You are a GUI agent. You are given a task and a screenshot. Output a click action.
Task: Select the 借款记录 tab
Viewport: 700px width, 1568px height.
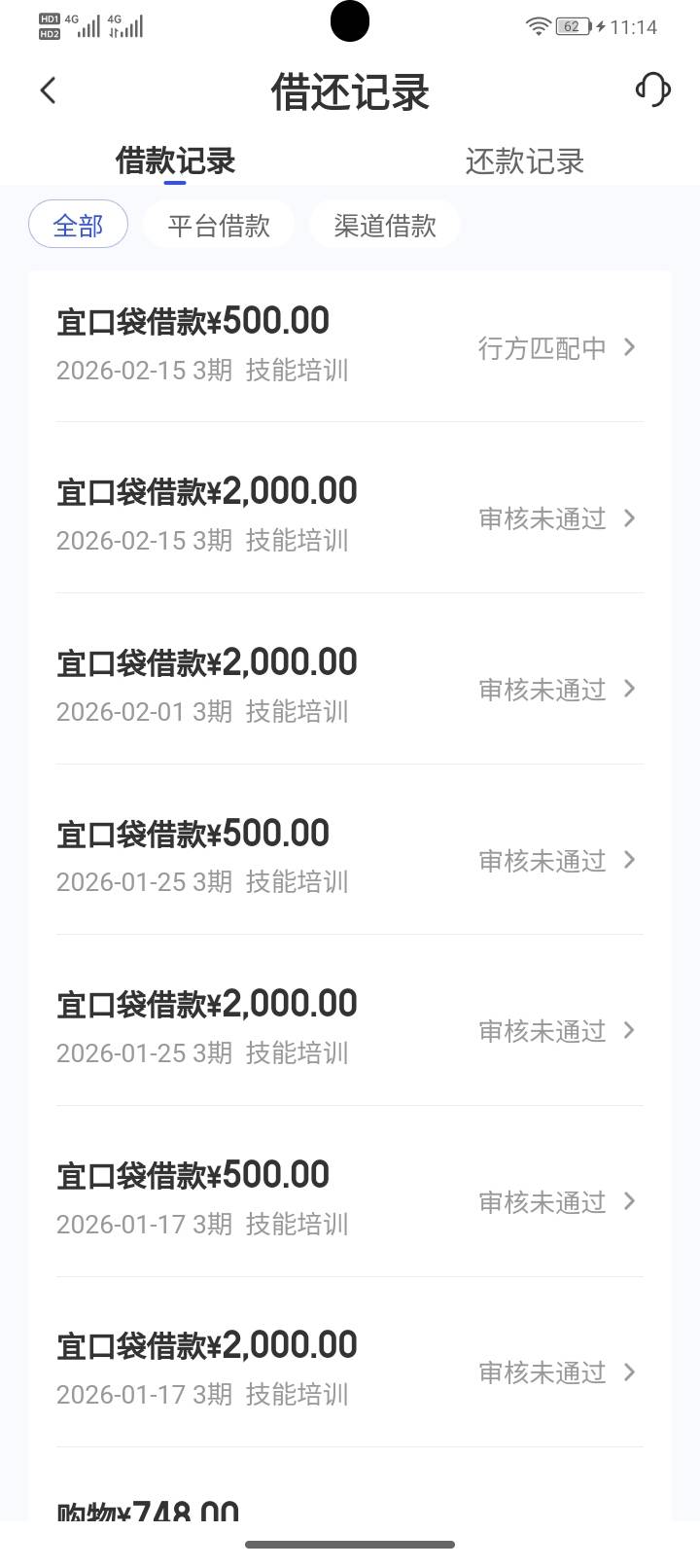[175, 161]
